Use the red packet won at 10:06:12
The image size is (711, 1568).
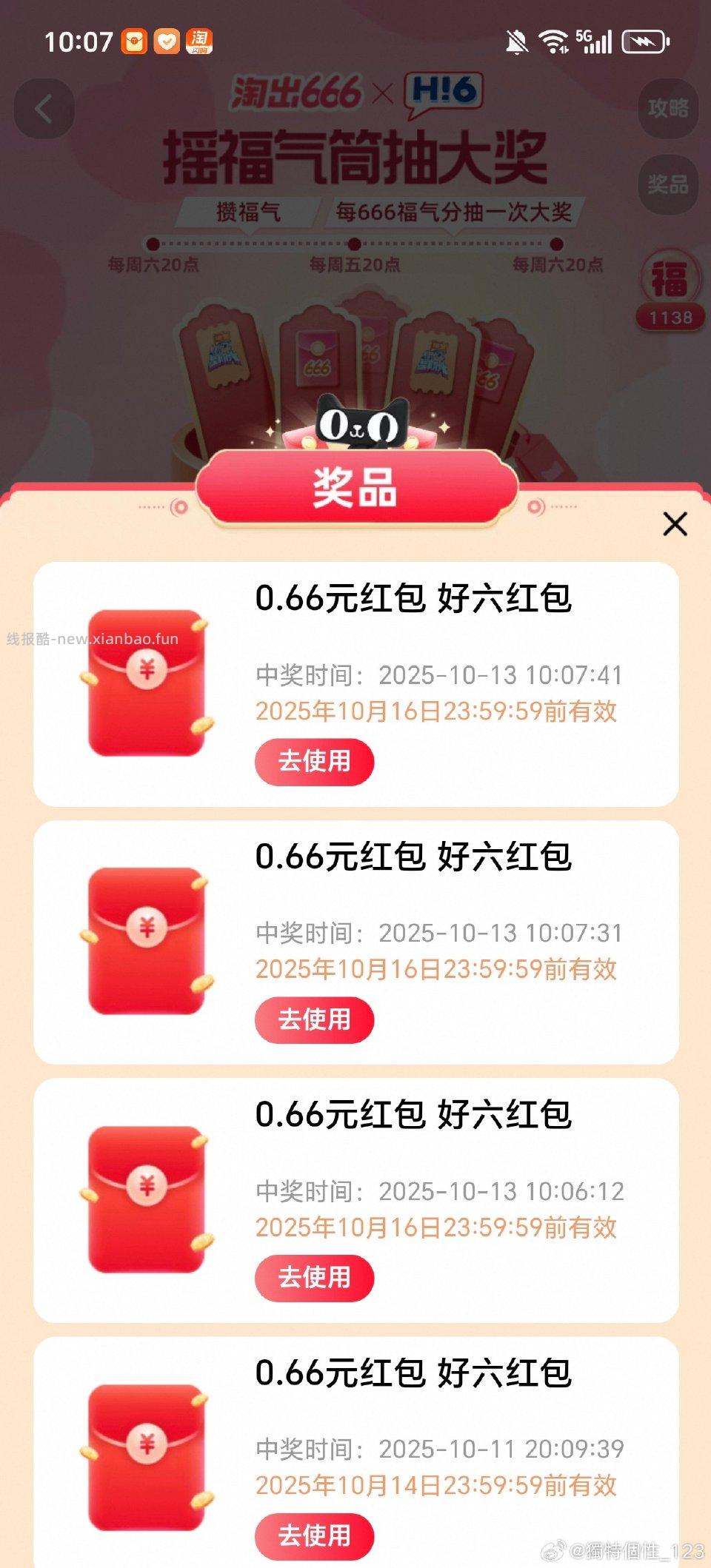pos(313,1276)
